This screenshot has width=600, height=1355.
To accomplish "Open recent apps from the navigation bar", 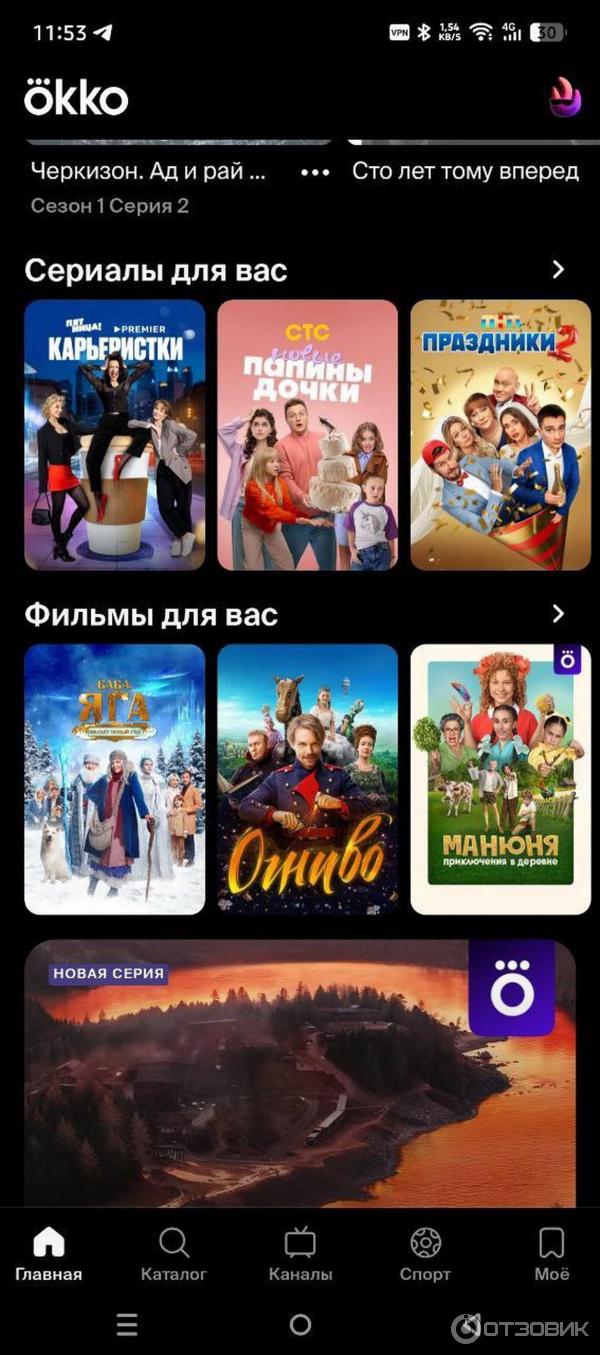I will (127, 1325).
